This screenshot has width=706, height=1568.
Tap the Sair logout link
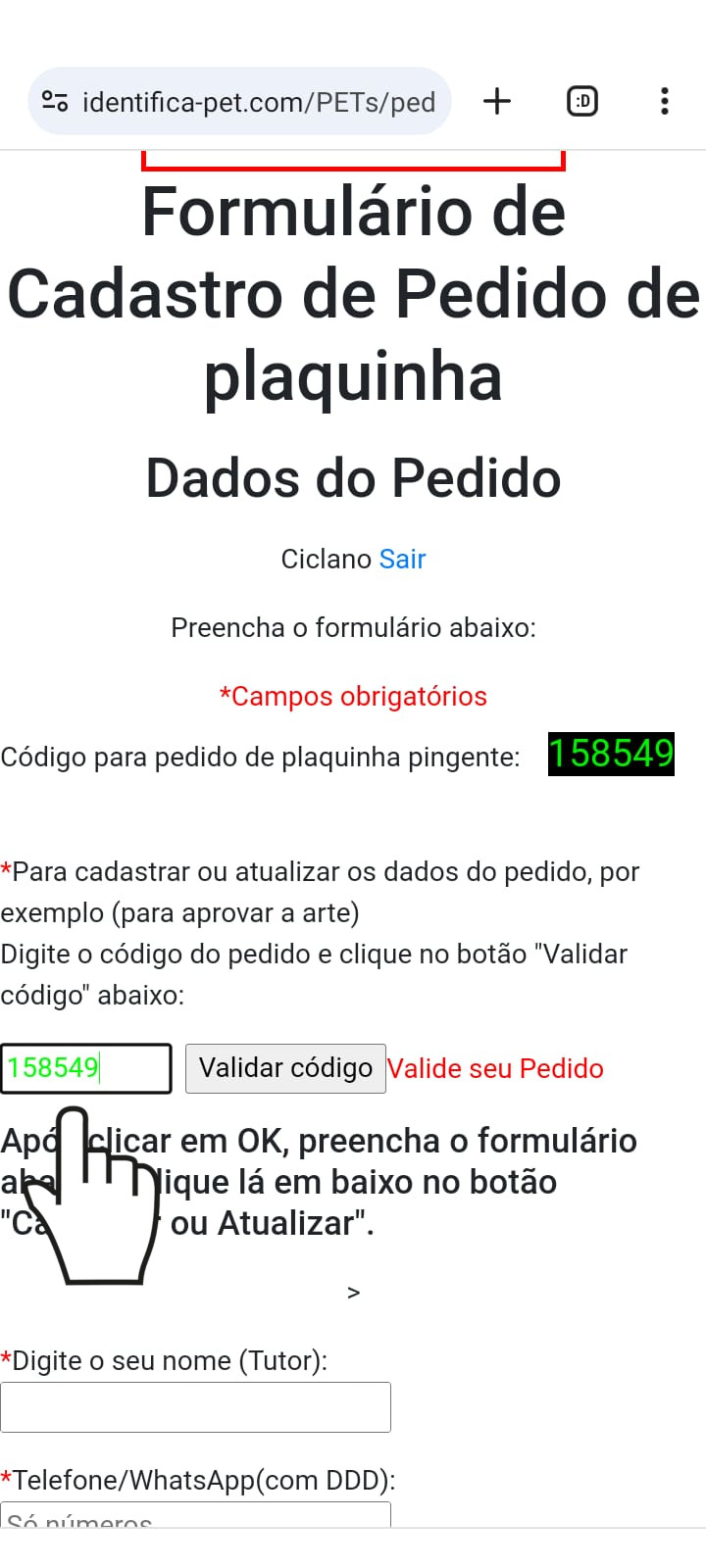(402, 559)
